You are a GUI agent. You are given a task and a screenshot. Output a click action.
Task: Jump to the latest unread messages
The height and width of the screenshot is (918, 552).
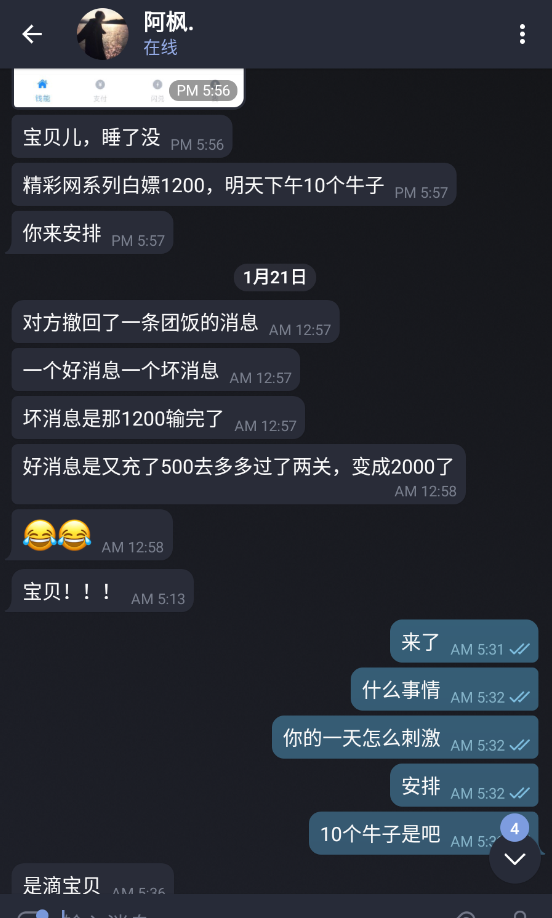[515, 858]
